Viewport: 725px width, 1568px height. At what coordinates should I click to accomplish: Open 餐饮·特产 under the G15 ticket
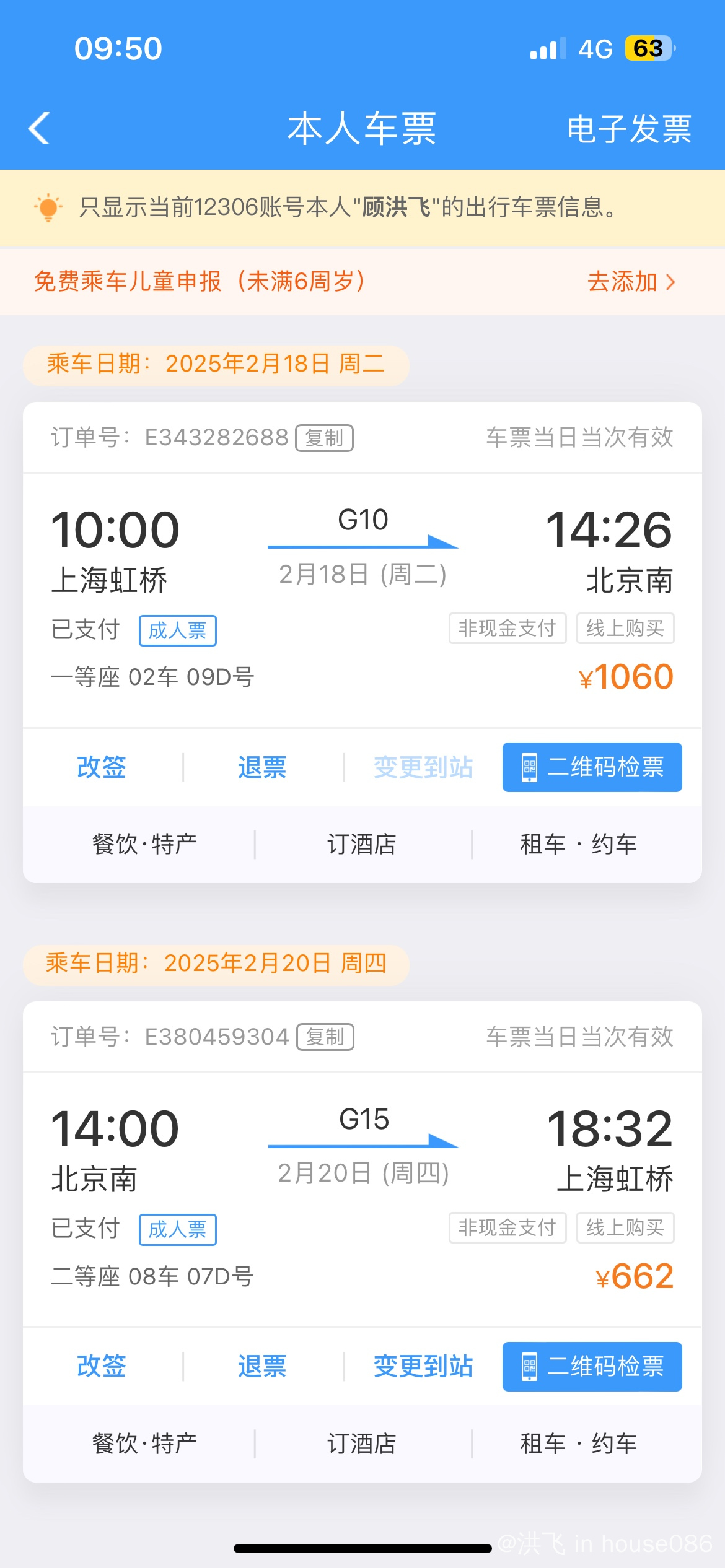[x=144, y=1444]
